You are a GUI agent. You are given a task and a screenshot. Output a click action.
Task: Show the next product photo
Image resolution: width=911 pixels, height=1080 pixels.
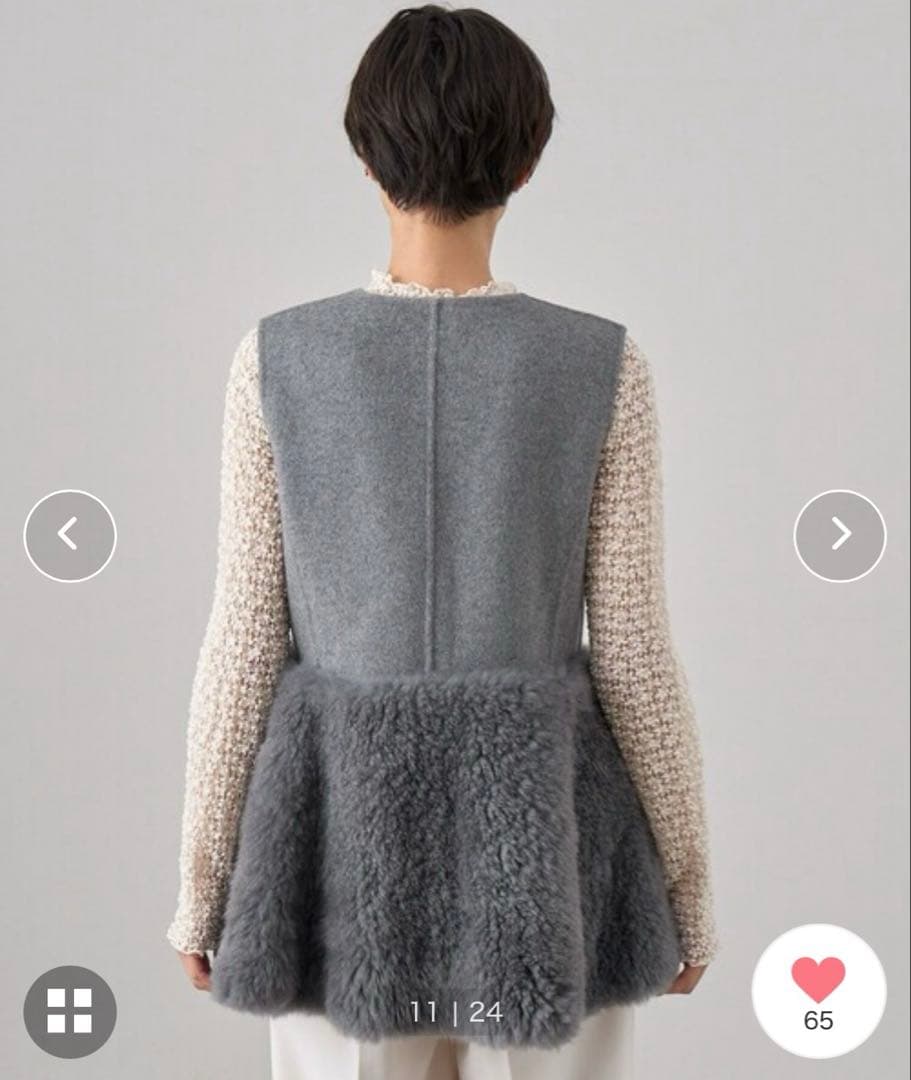[840, 536]
